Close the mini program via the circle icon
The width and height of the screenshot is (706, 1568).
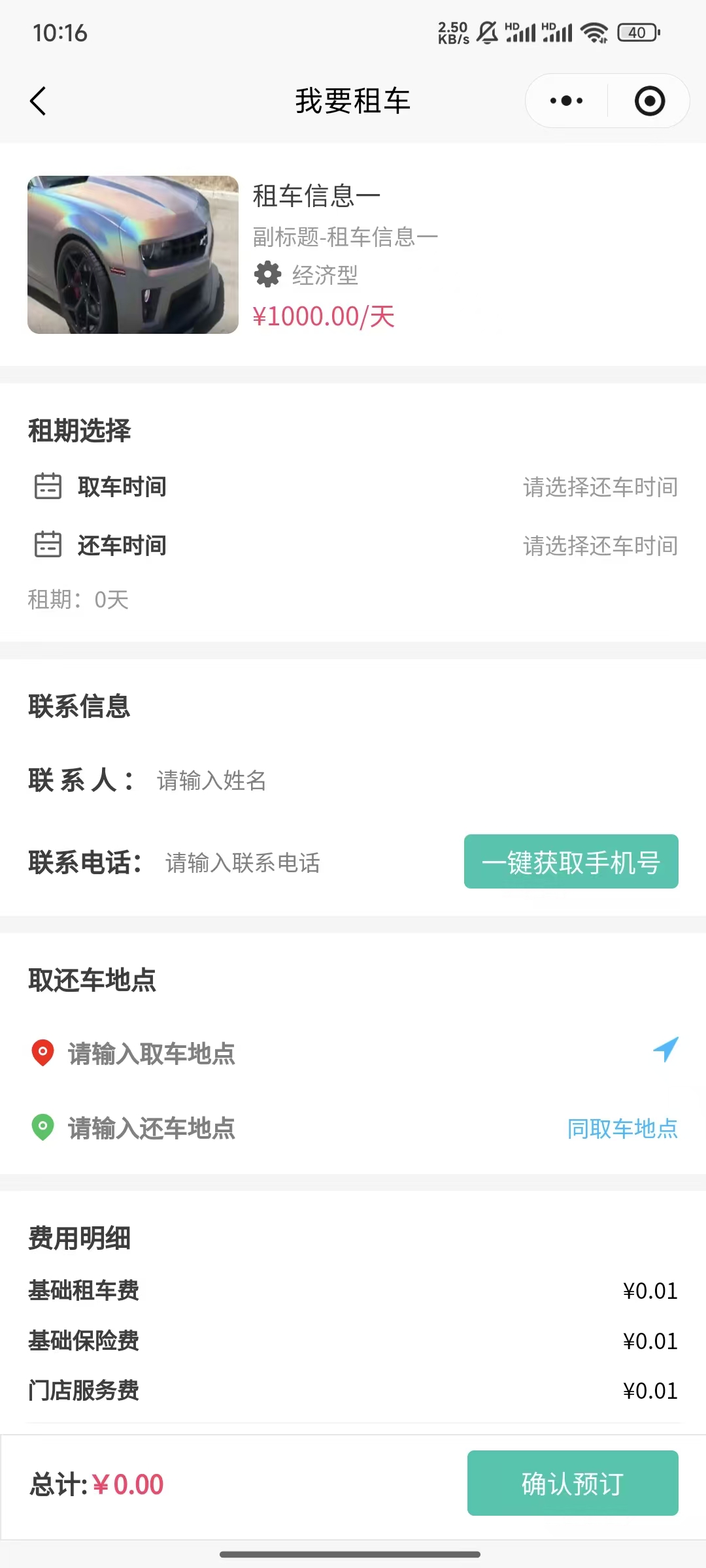click(x=650, y=101)
